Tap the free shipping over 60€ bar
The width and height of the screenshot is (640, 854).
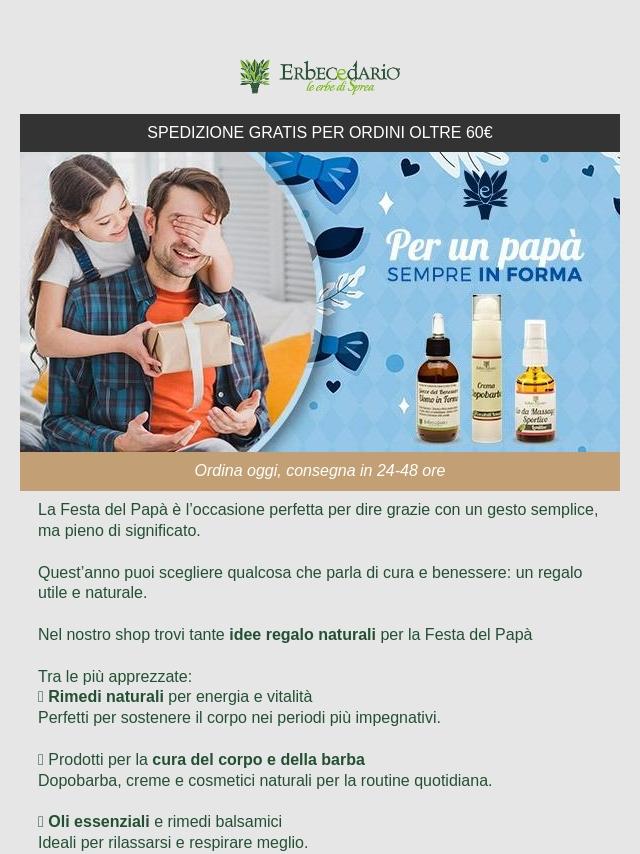320,133
